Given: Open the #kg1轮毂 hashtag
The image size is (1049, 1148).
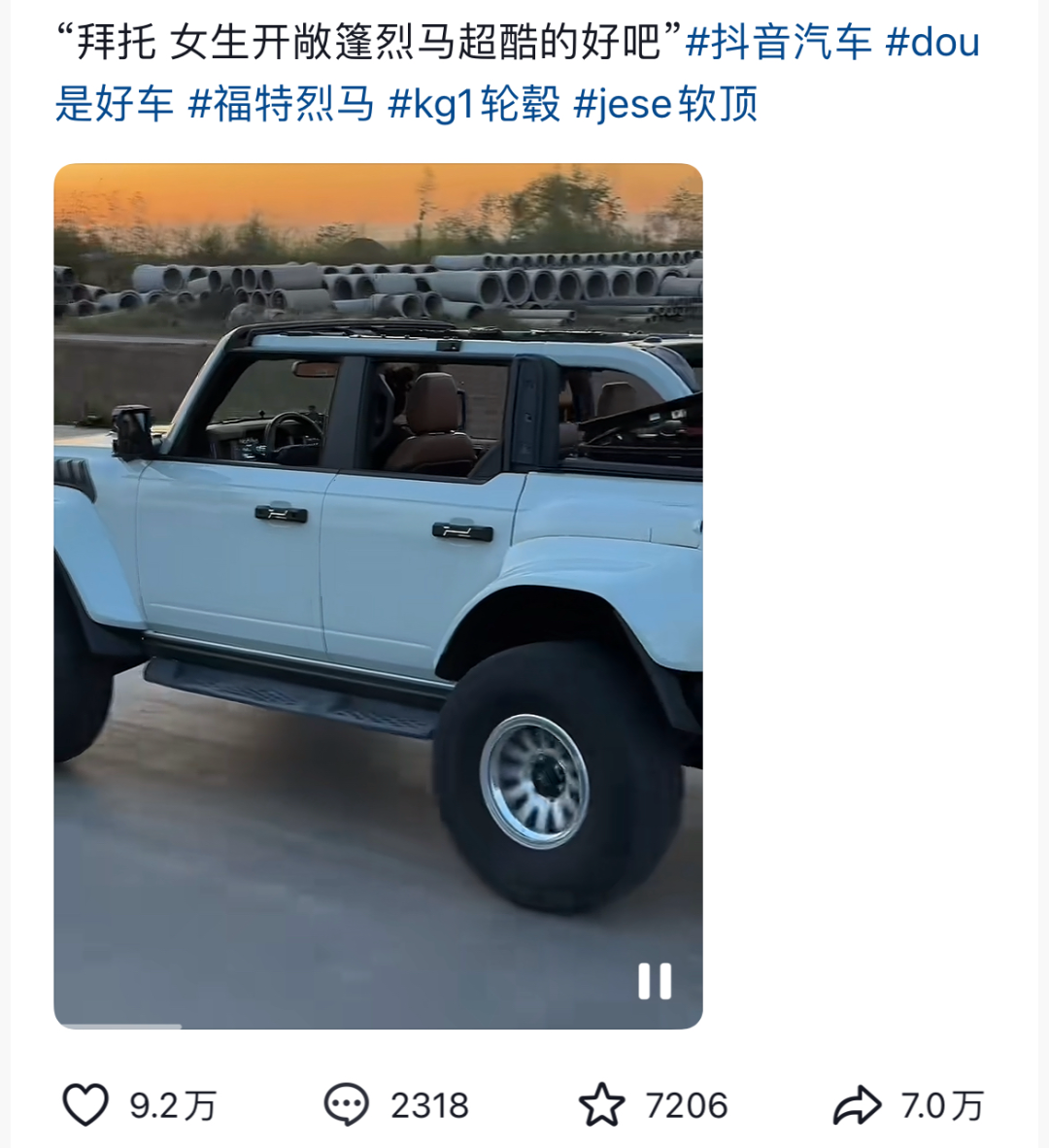Looking at the screenshot, I should tap(474, 104).
